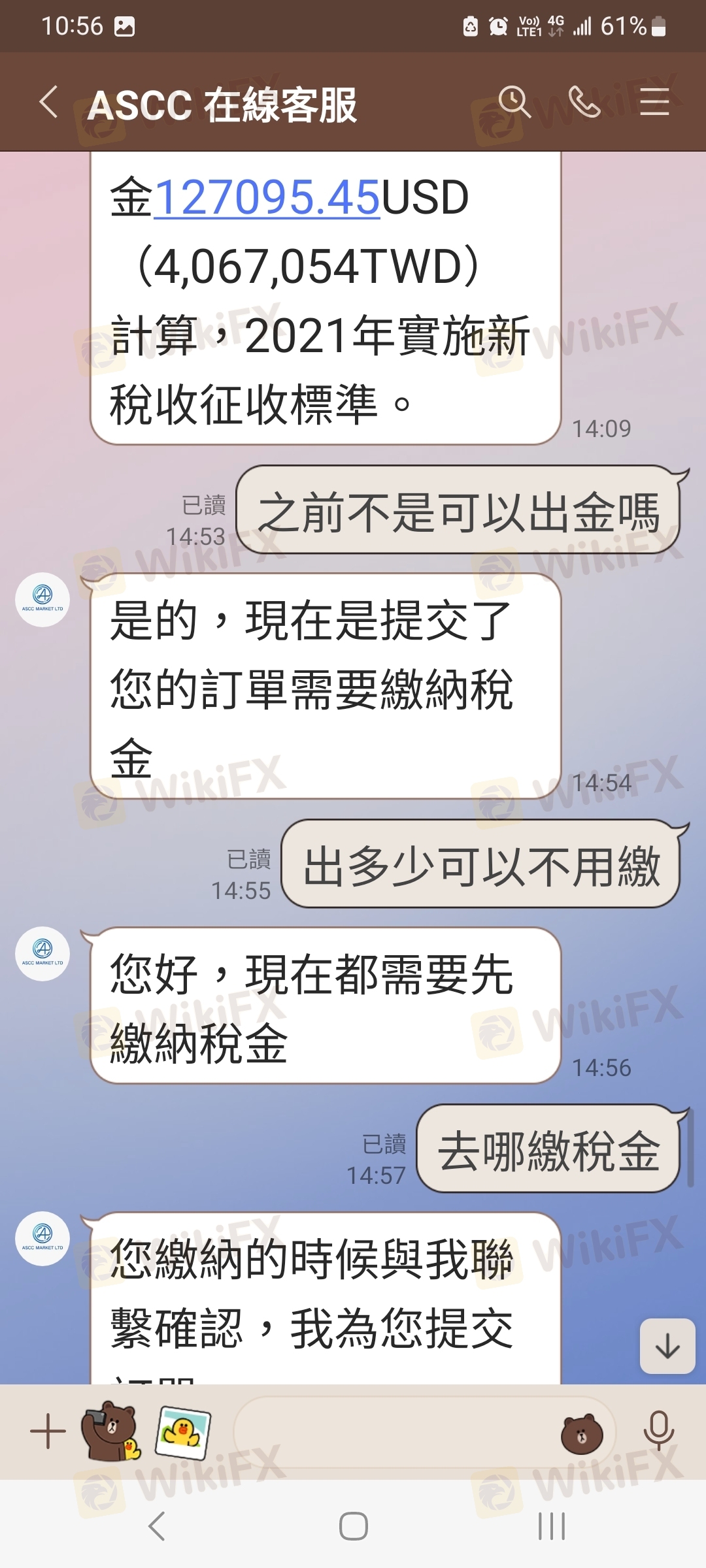This screenshot has height=1568, width=706.
Task: Open the sticker picker in input field
Action: pos(582,1434)
